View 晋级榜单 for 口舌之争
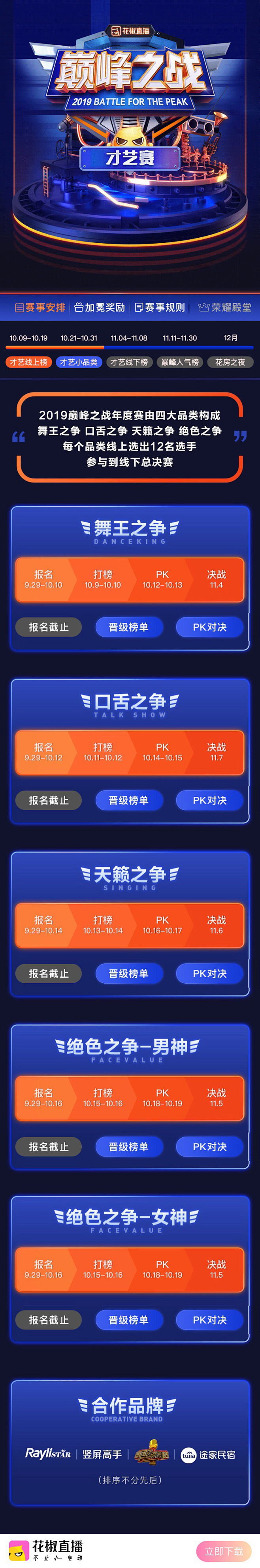The width and height of the screenshot is (260, 1568). coord(128,800)
